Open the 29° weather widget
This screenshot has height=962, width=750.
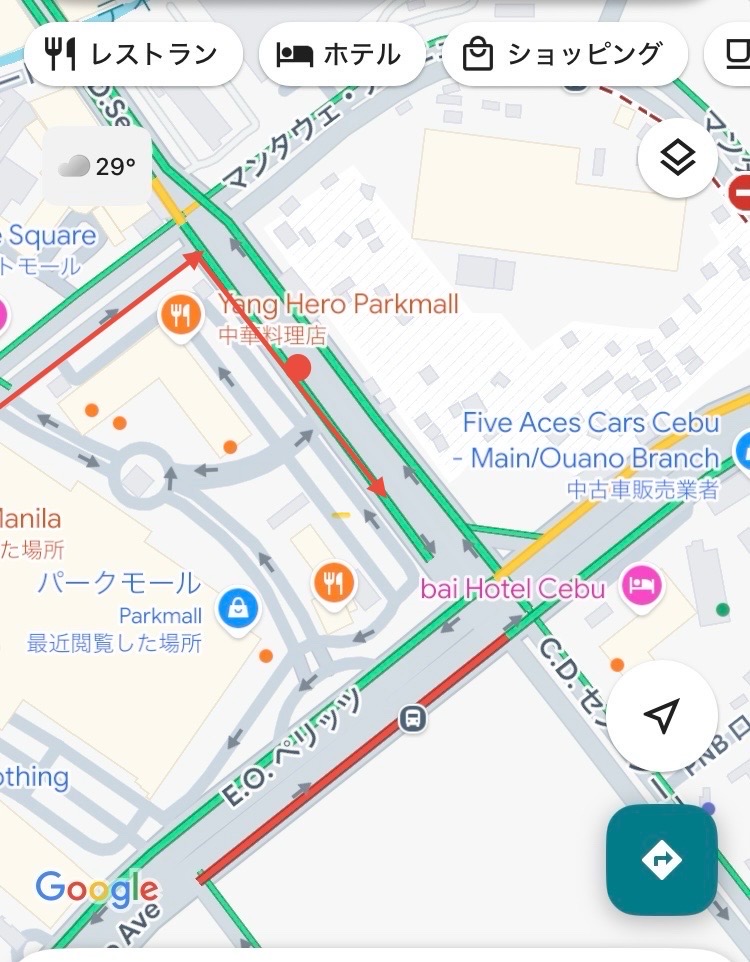pos(97,166)
